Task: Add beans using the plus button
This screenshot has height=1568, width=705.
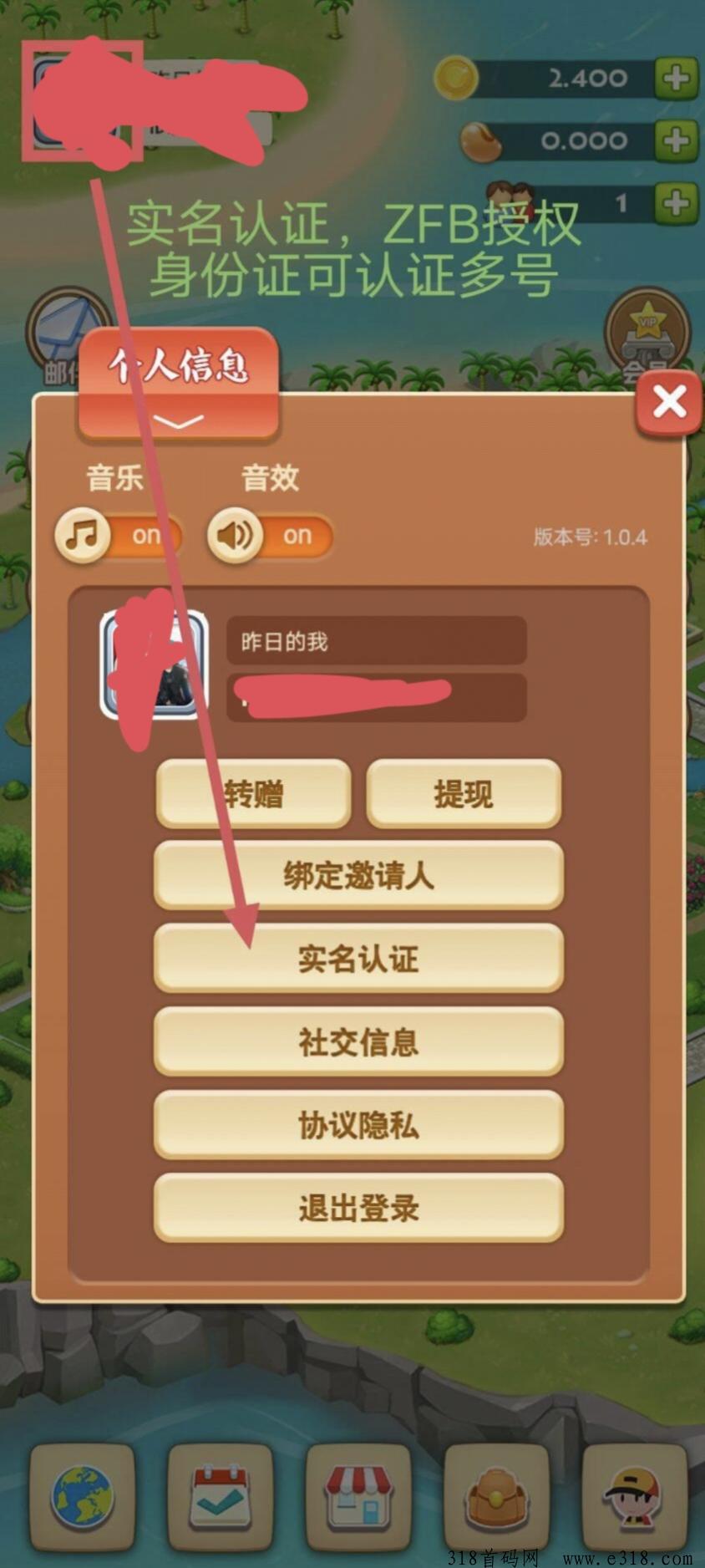Action: [x=676, y=140]
